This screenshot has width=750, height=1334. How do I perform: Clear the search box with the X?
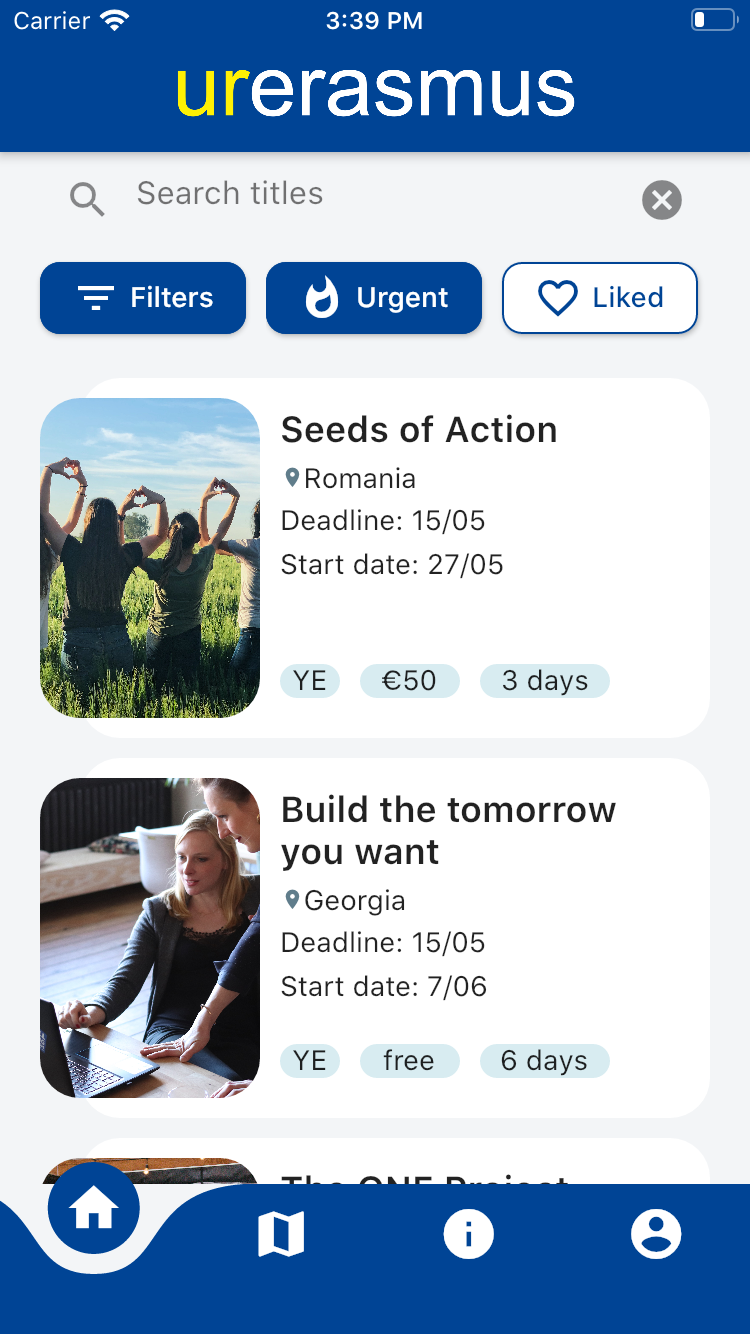tap(662, 200)
